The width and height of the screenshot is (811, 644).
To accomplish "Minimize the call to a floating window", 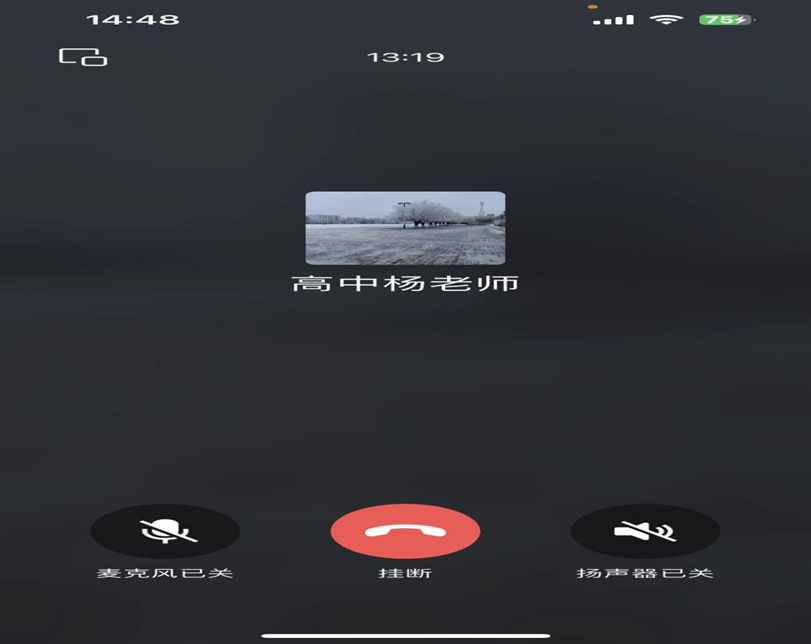I will (x=83, y=57).
